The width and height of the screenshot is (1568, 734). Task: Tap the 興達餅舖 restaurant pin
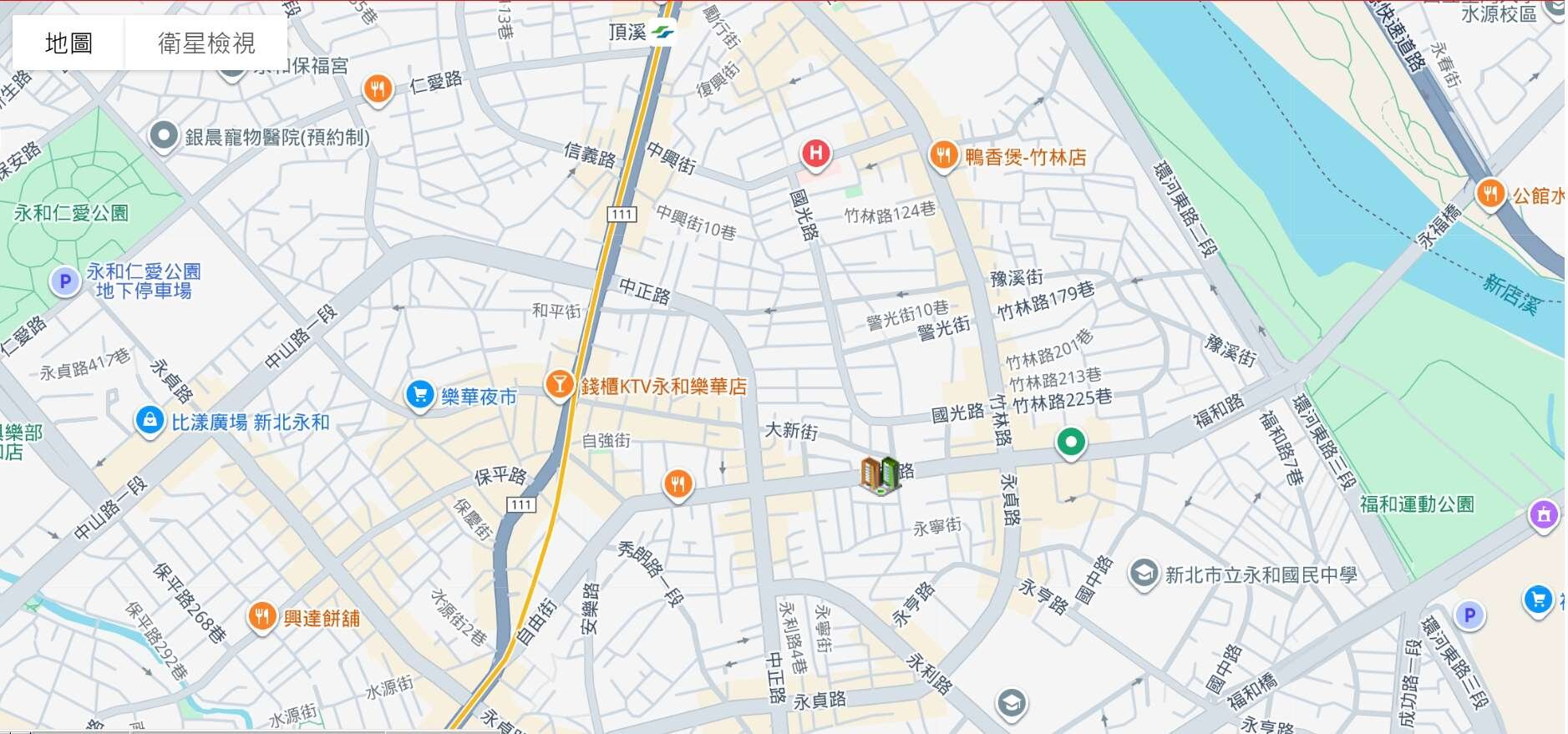point(261,617)
